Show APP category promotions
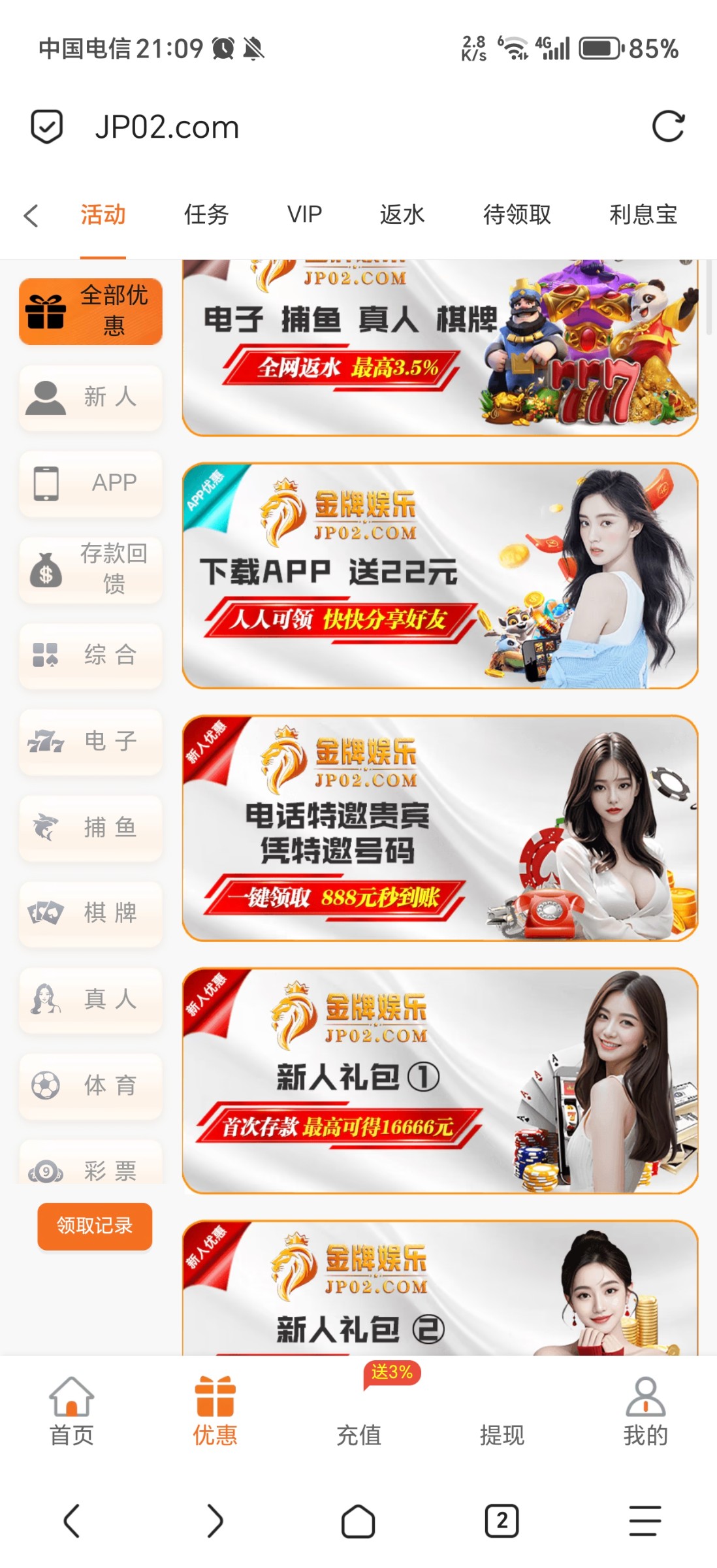 coord(91,483)
